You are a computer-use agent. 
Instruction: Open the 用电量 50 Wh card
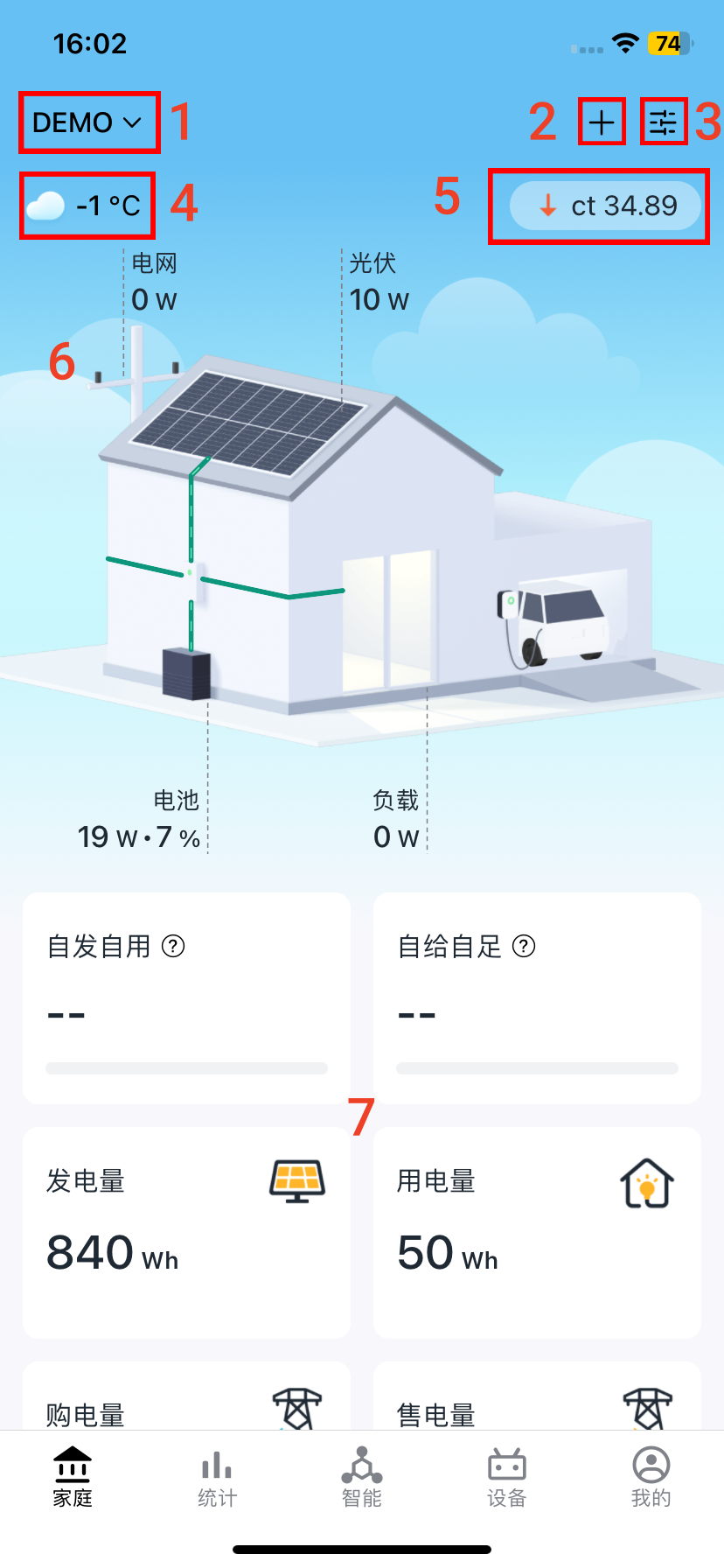click(x=537, y=1232)
